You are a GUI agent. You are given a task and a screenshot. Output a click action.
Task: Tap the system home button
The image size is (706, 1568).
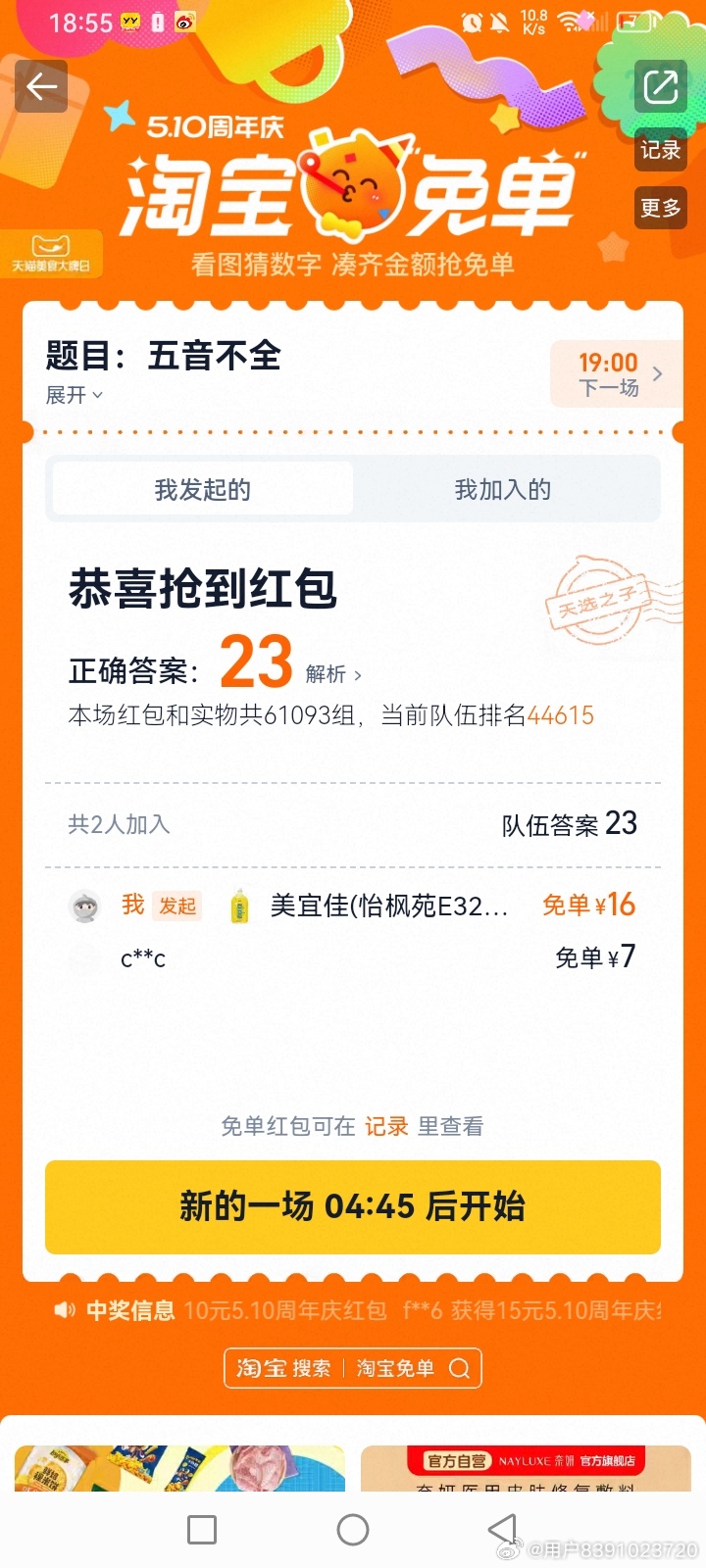353,1530
